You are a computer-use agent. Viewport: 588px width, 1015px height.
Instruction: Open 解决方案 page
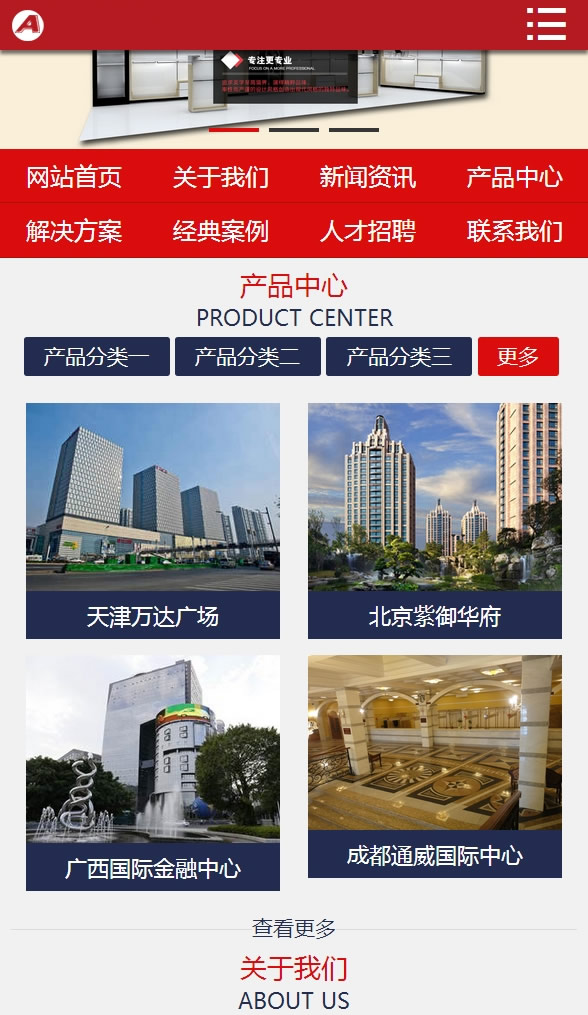tap(74, 230)
